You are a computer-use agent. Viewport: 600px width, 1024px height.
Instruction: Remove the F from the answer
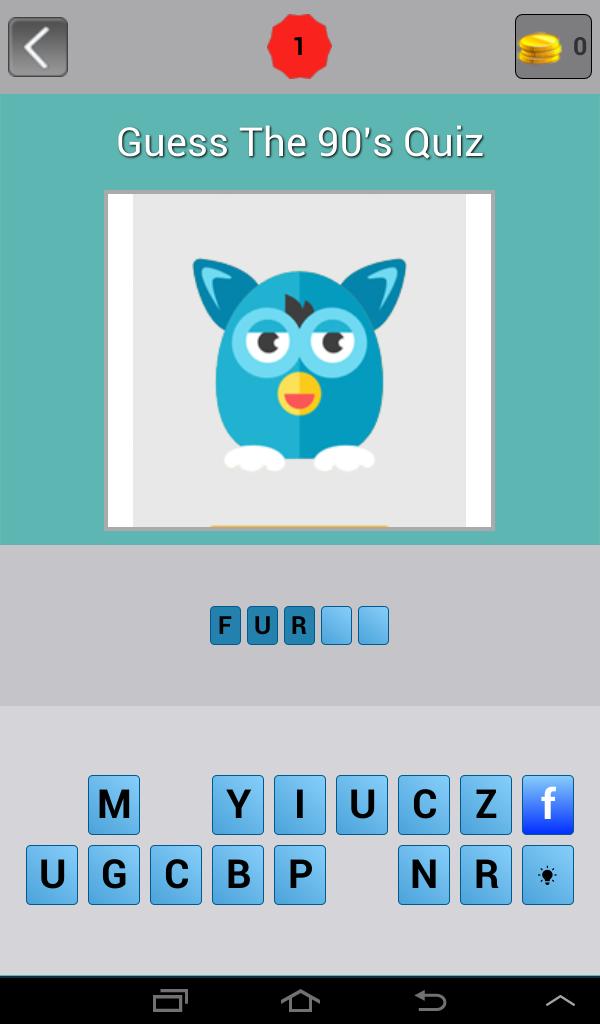[x=225, y=626]
